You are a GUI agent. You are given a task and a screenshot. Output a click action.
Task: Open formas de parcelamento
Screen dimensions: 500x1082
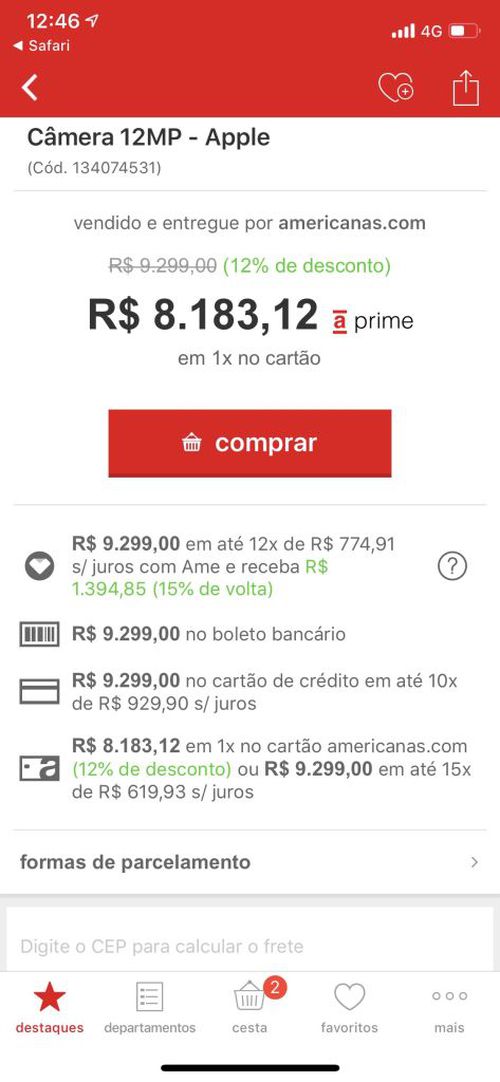click(x=250, y=862)
